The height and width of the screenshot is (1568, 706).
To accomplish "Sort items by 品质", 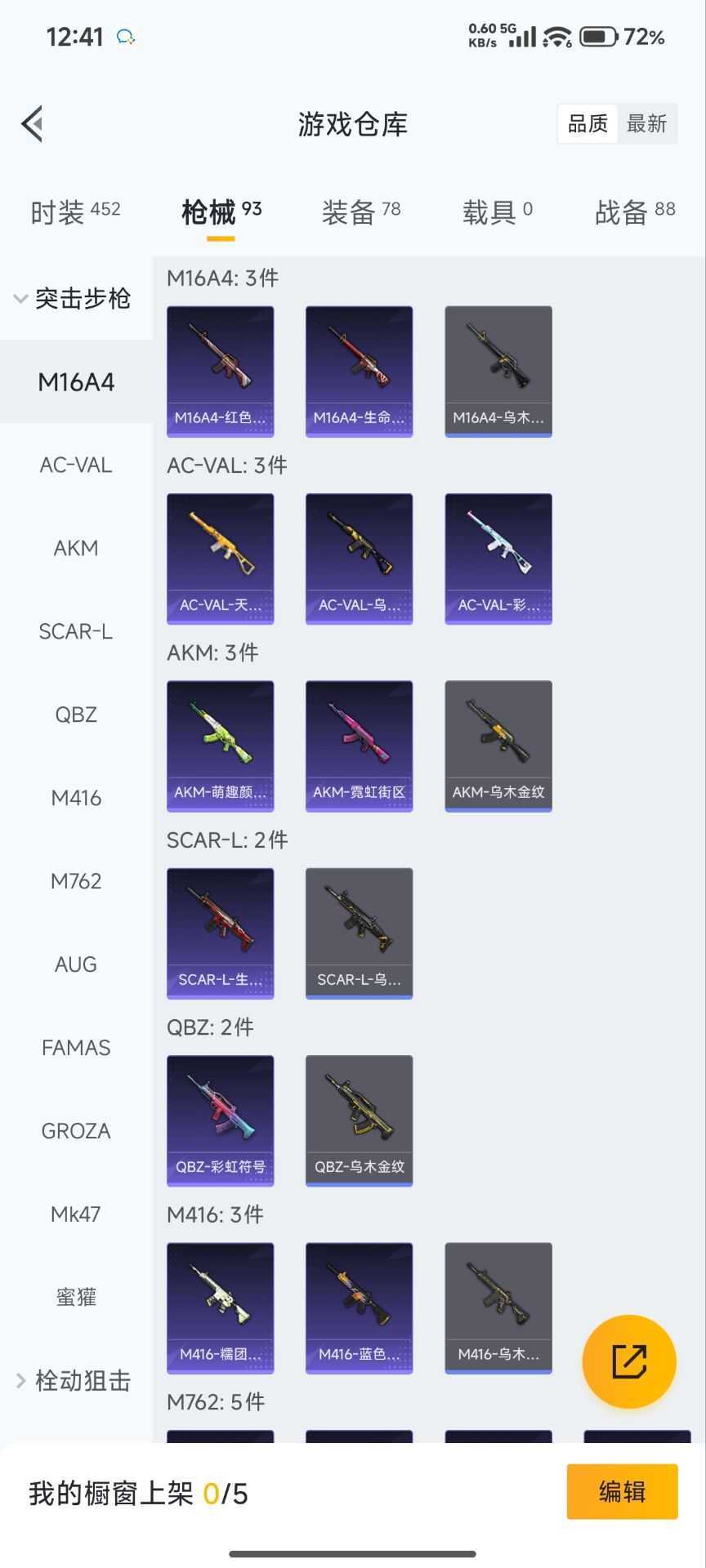I will [588, 124].
